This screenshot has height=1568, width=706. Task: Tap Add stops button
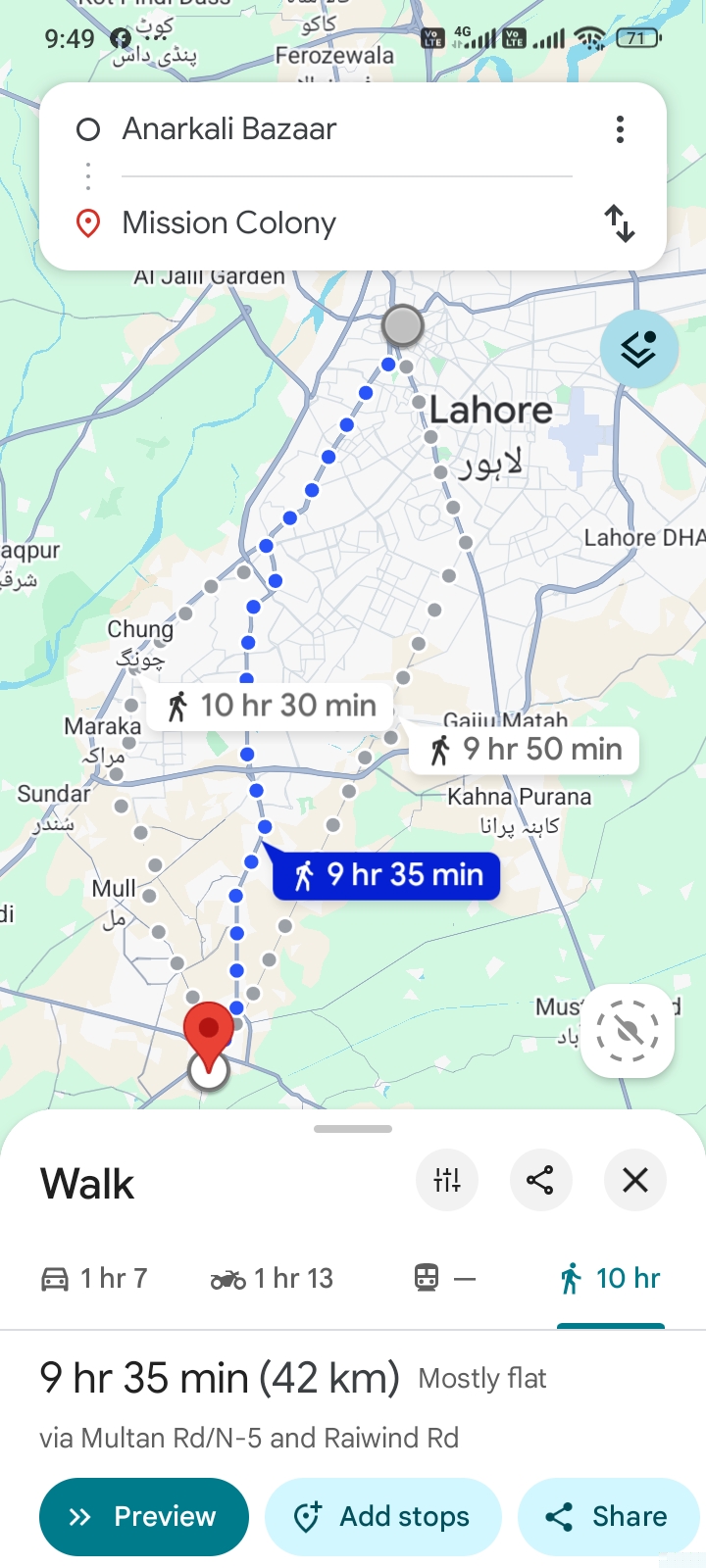click(x=383, y=1516)
